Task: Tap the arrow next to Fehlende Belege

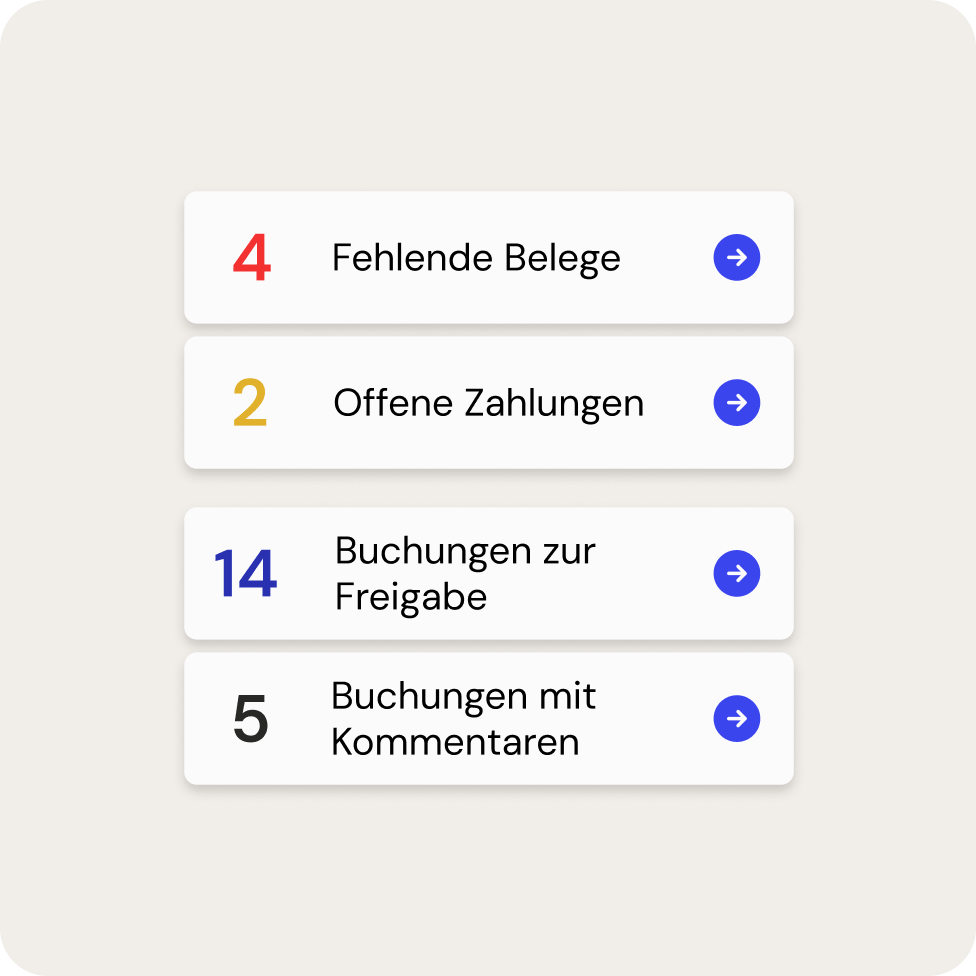Action: 737,258
